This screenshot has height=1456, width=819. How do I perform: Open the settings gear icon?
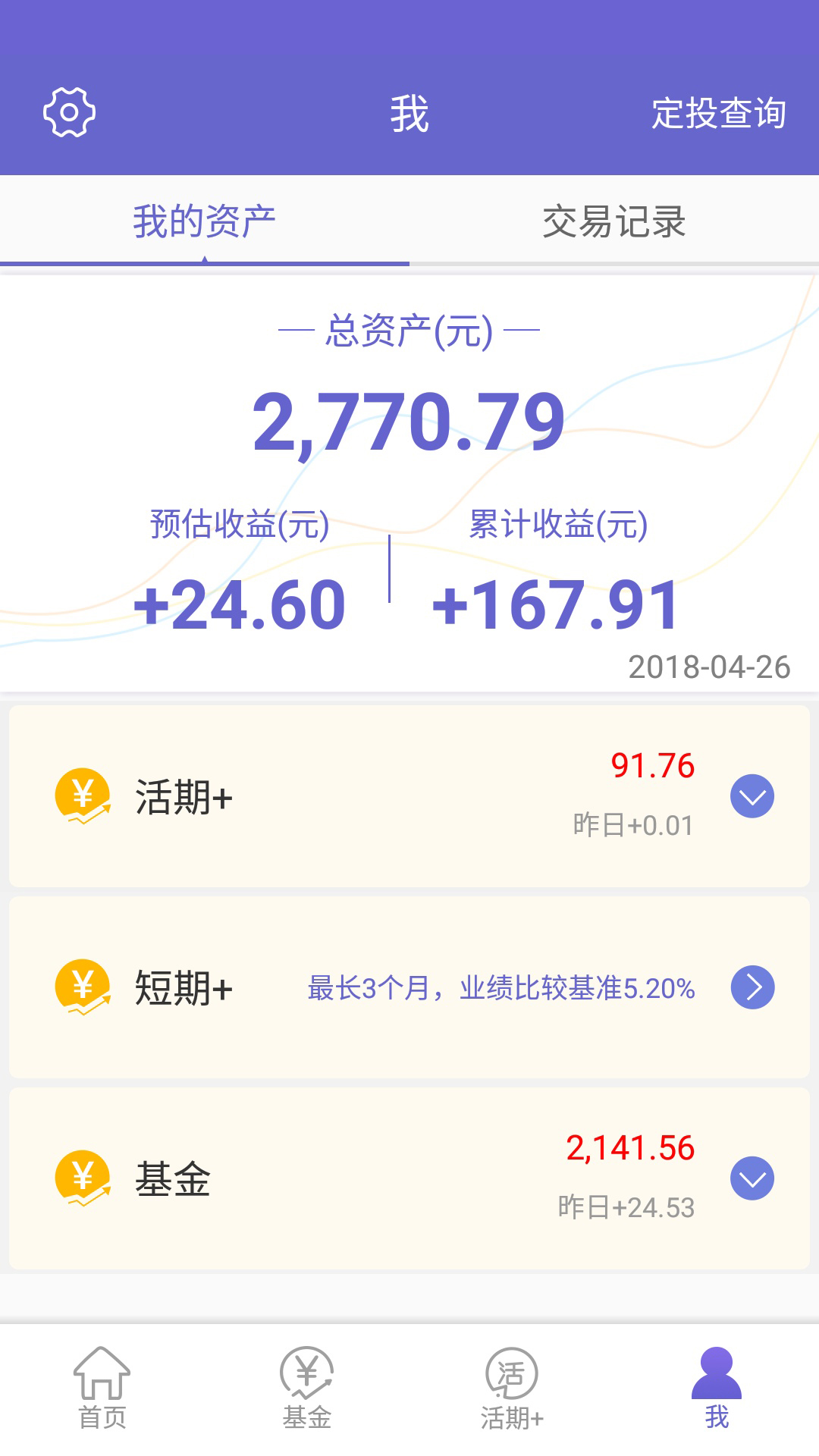coord(69,112)
